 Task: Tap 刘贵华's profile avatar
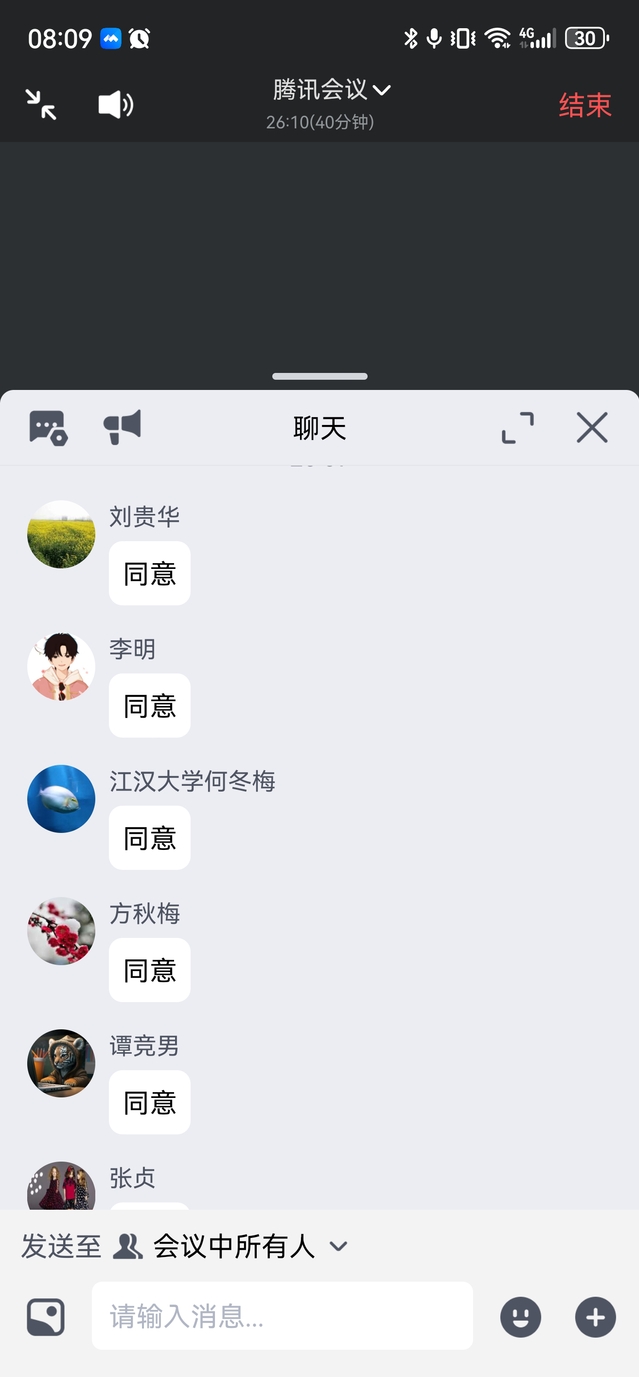click(61, 534)
